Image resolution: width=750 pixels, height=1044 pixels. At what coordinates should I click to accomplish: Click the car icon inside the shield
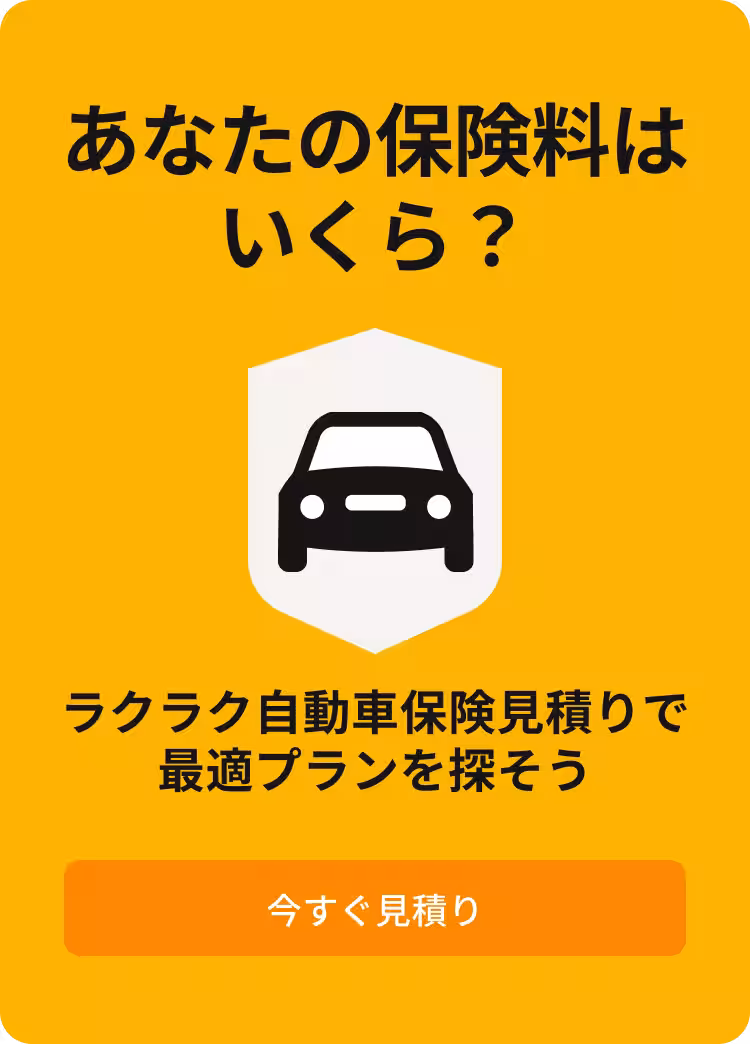coord(375,490)
